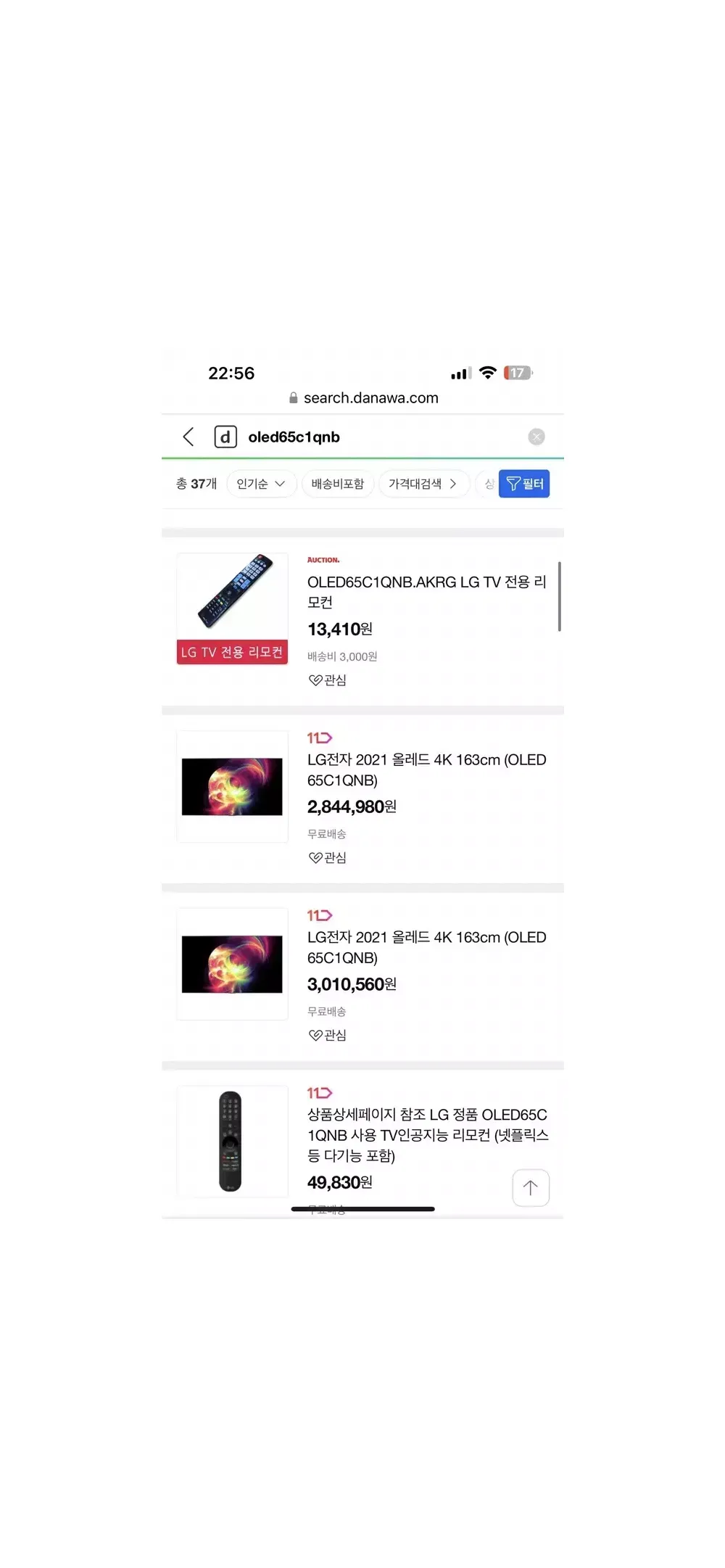Open the 필터 filter button
This screenshot has width=725, height=1568.
pos(524,484)
